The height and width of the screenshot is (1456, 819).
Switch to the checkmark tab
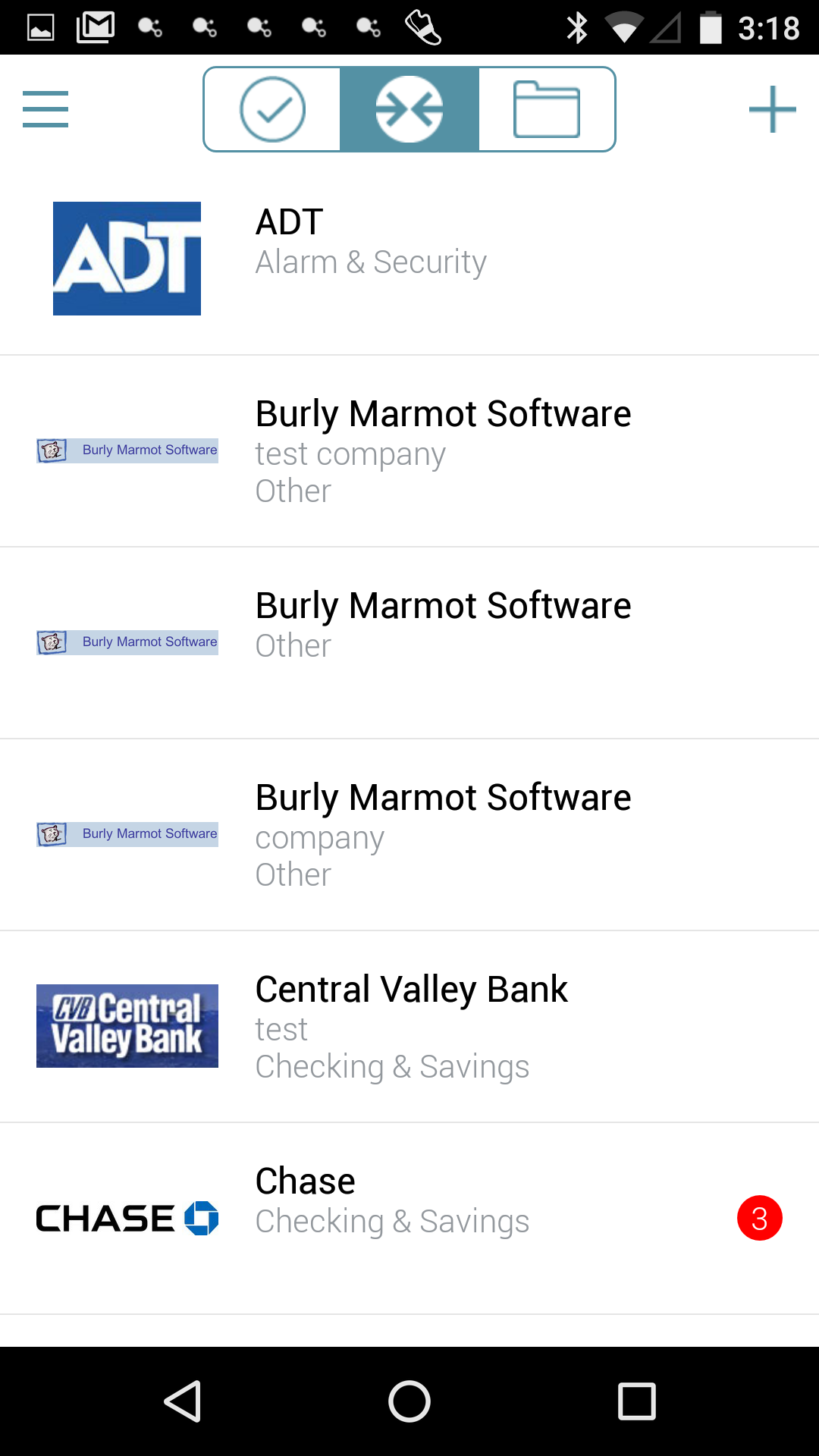coord(272,109)
